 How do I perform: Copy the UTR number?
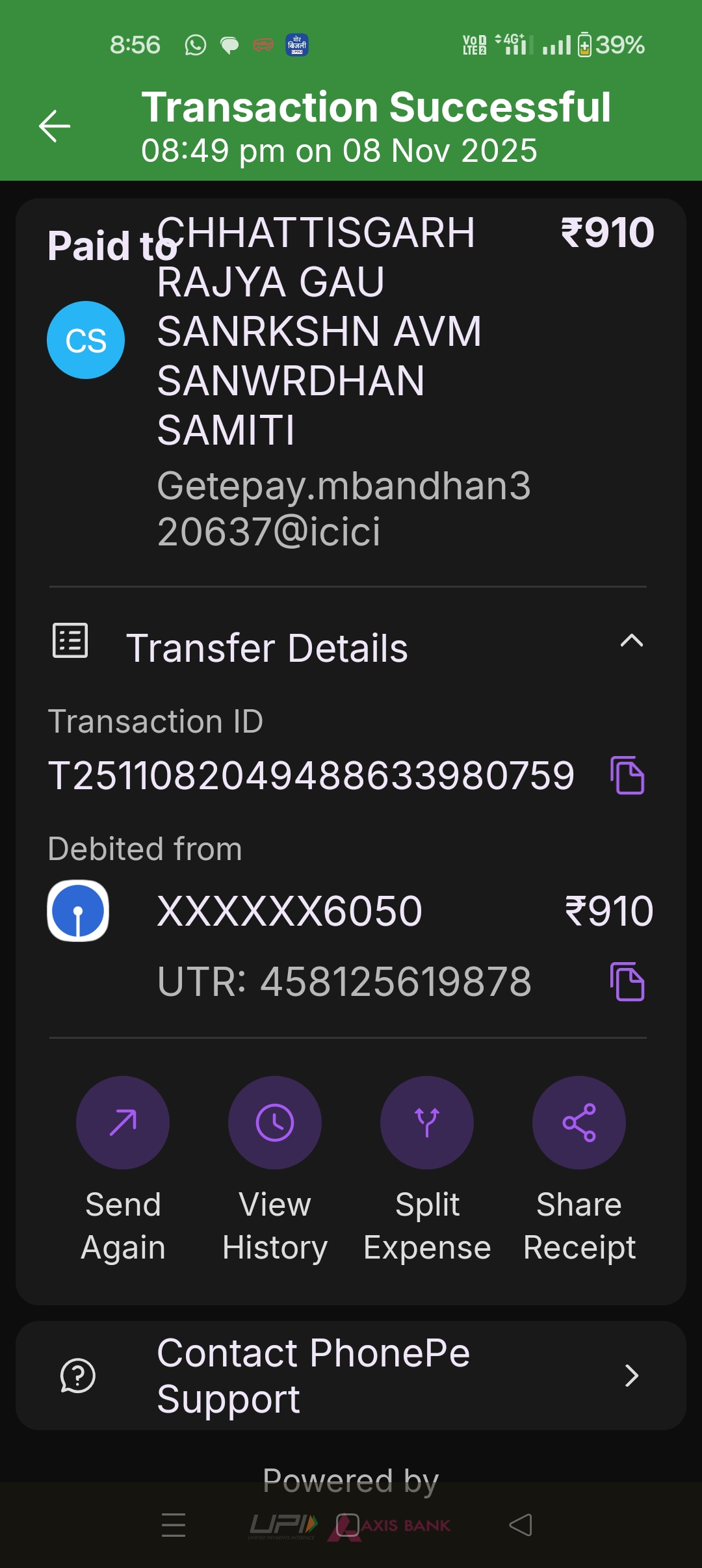[627, 982]
